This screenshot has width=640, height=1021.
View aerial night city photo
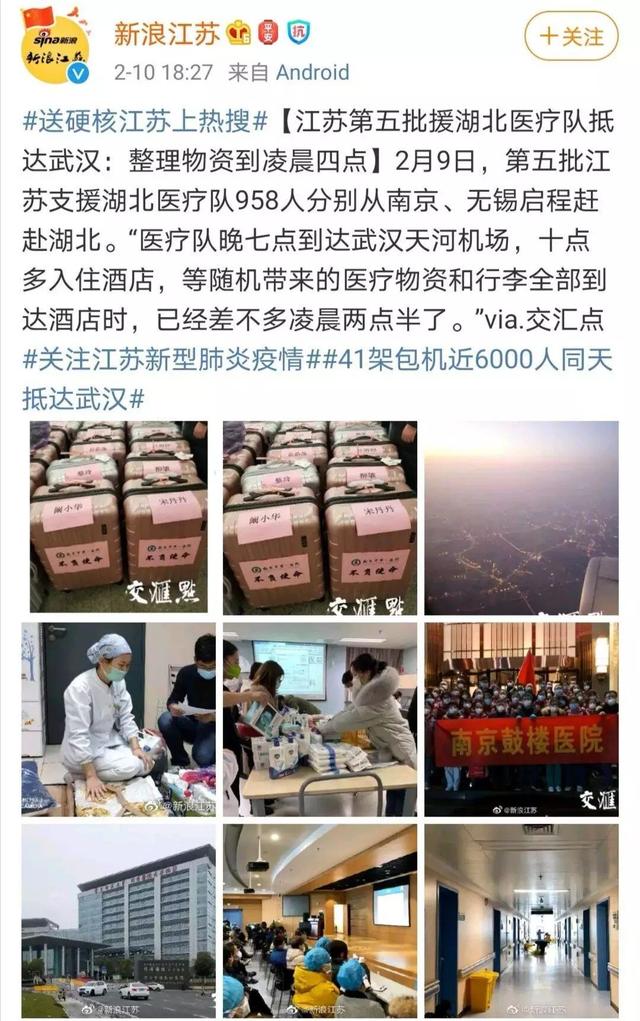521,517
